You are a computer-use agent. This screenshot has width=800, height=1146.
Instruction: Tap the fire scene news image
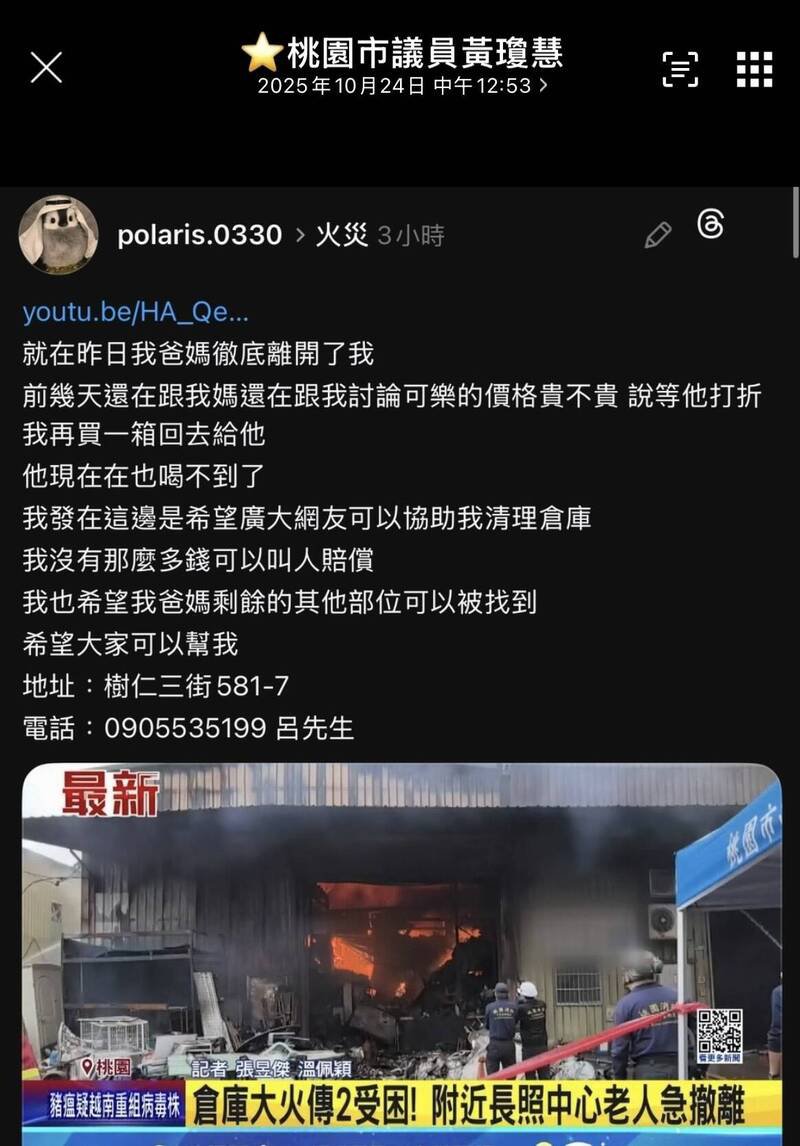(x=400, y=930)
